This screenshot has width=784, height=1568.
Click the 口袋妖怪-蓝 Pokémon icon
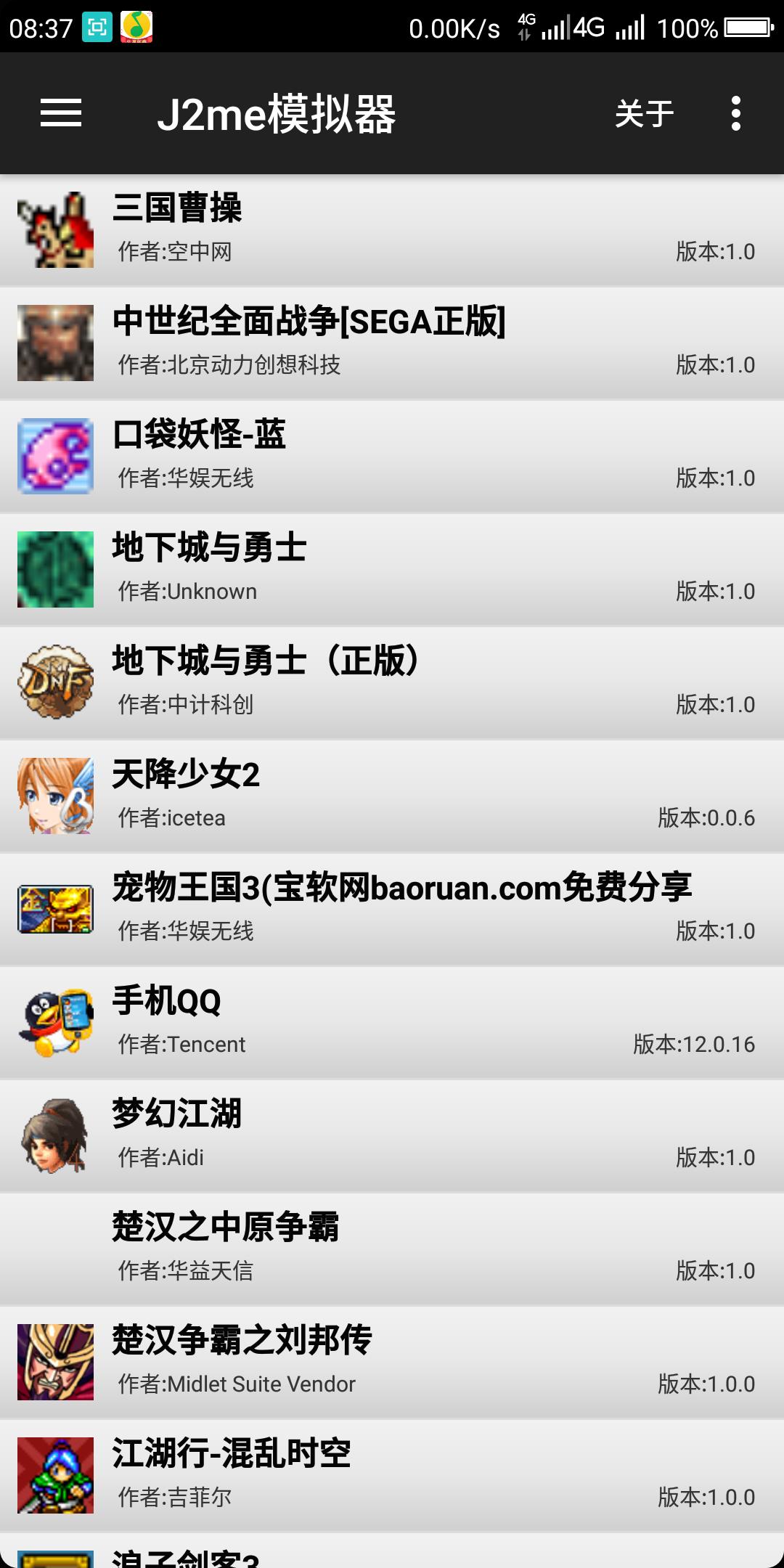tap(54, 455)
